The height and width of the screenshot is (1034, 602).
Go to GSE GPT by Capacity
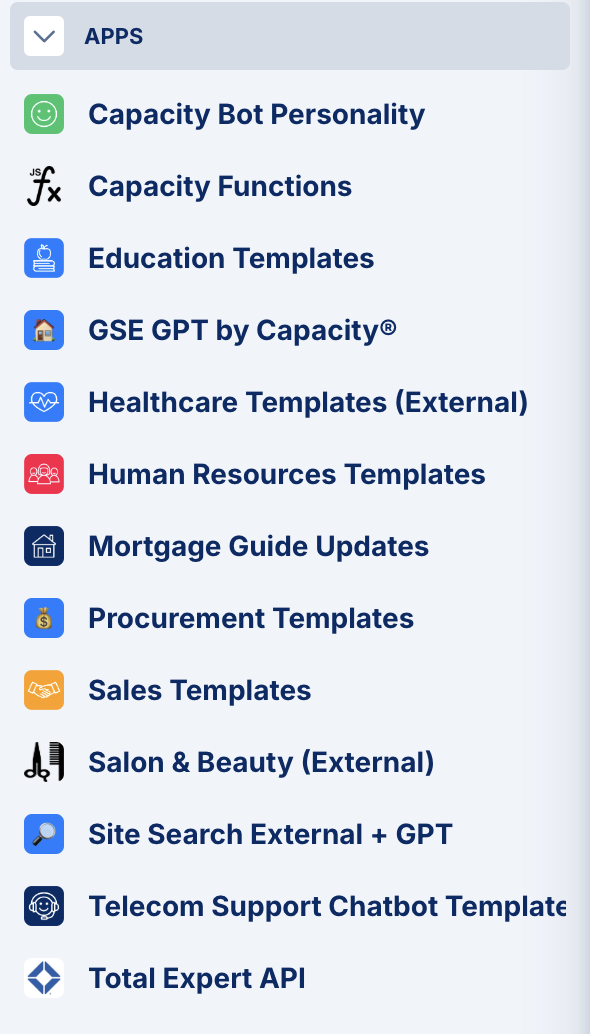[x=242, y=330]
